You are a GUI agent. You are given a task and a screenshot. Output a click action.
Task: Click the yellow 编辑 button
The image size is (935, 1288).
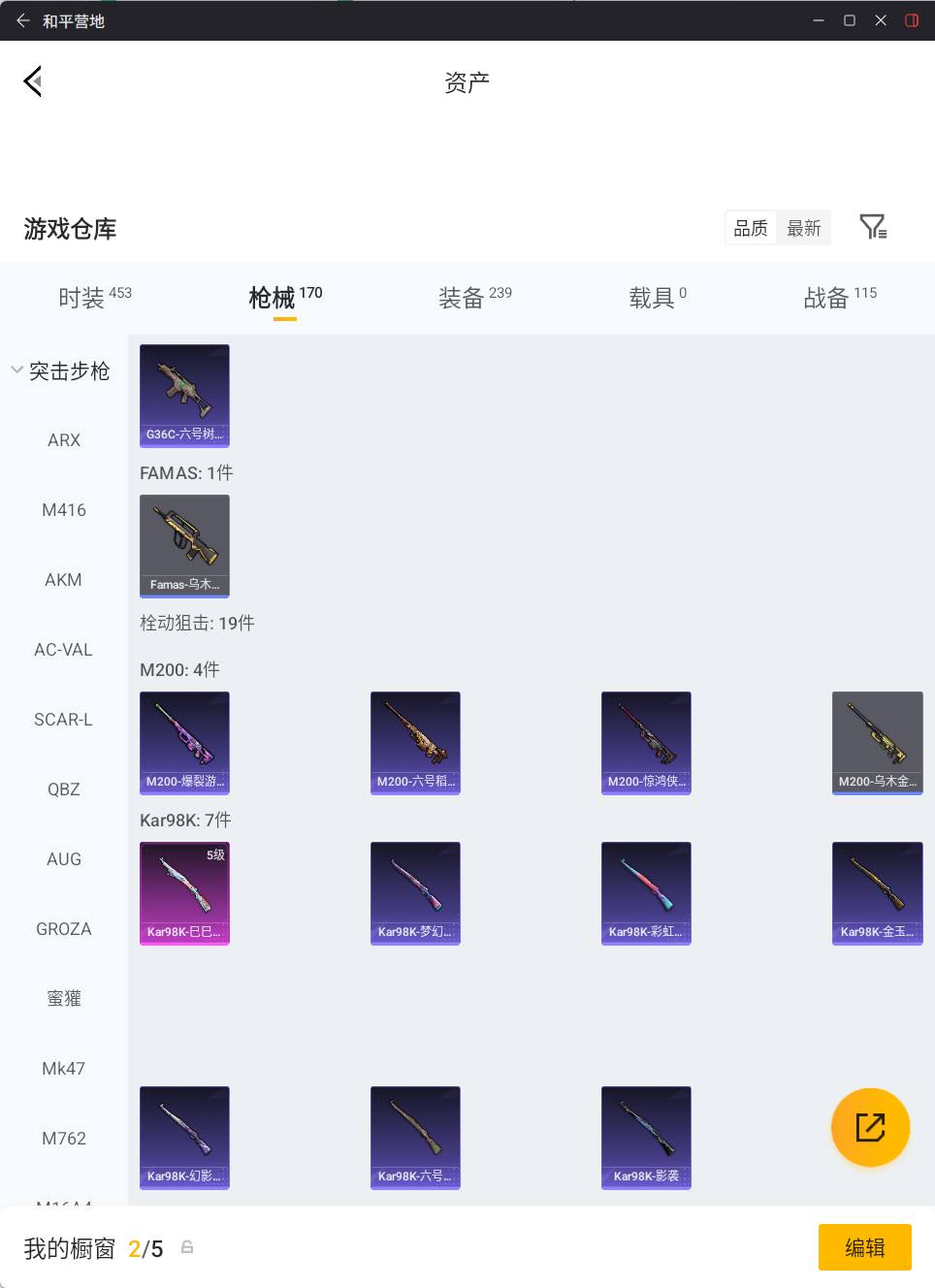tap(864, 1247)
